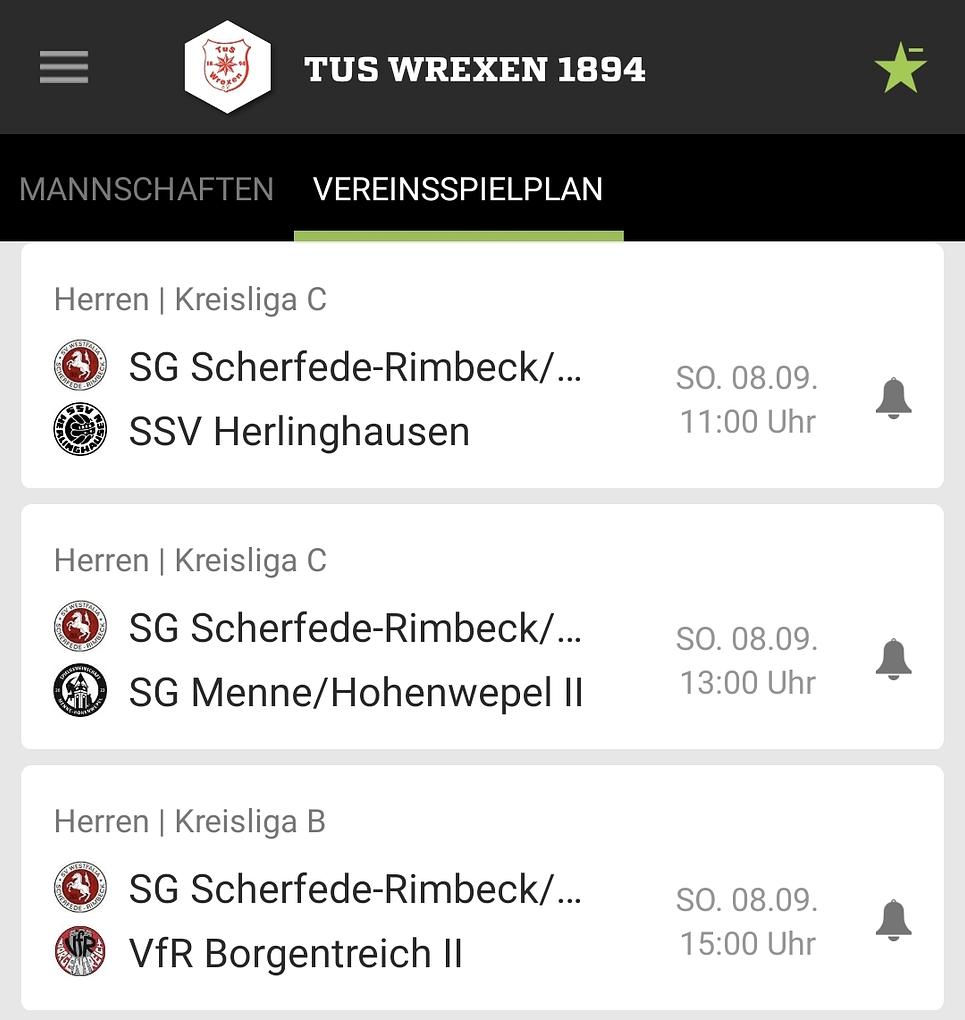Screen dimensions: 965x1020
Task: Open the hamburger drawer menu
Action: coord(64,67)
